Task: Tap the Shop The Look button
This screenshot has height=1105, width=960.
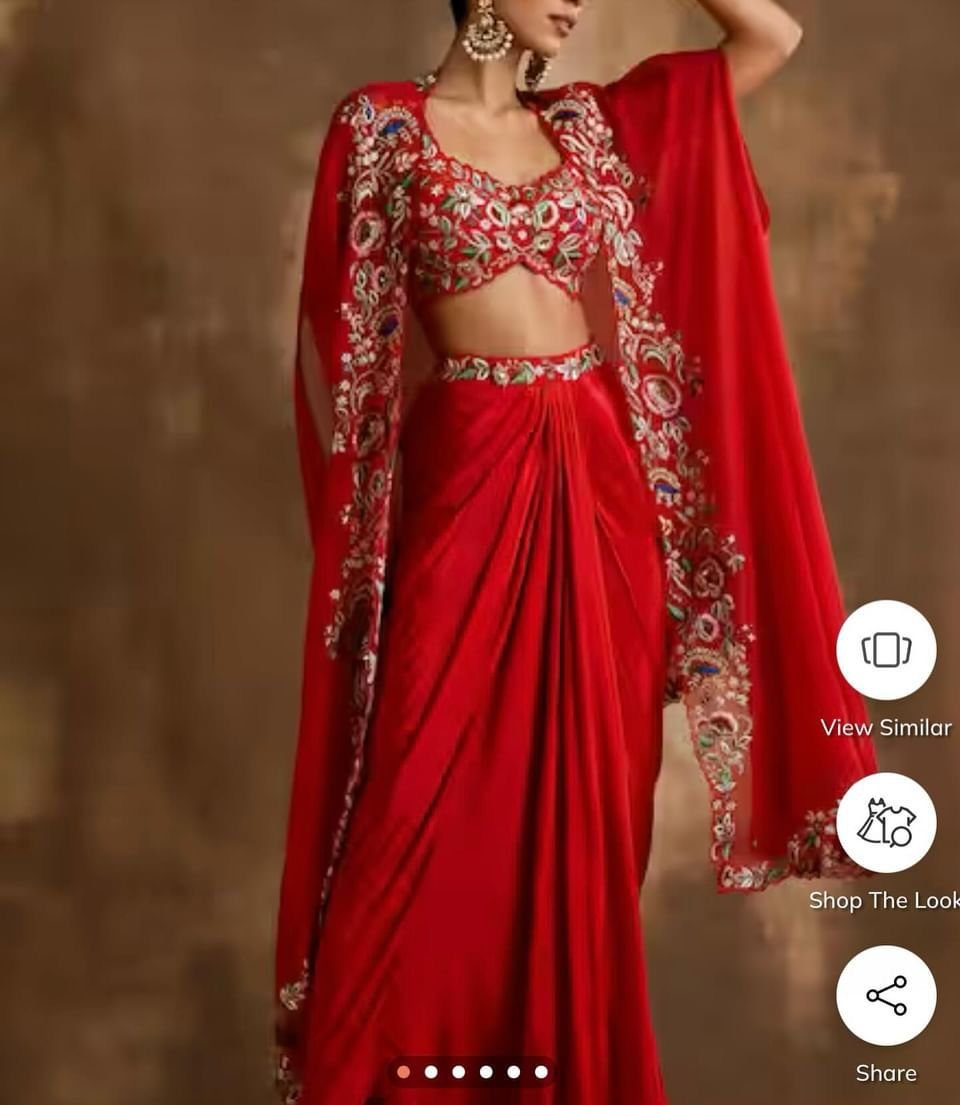Action: (x=886, y=823)
